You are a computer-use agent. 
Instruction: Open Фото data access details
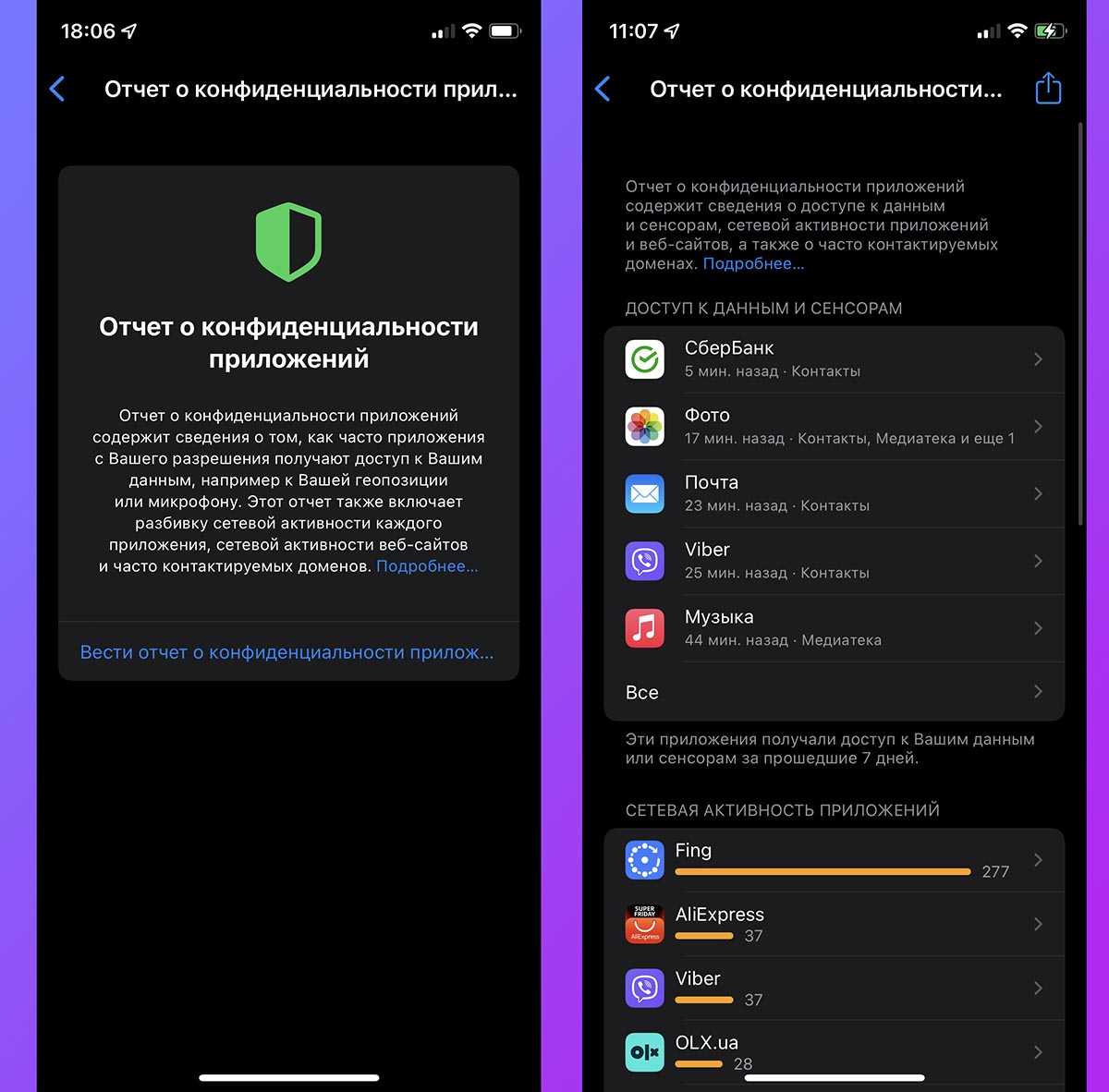pos(833,427)
